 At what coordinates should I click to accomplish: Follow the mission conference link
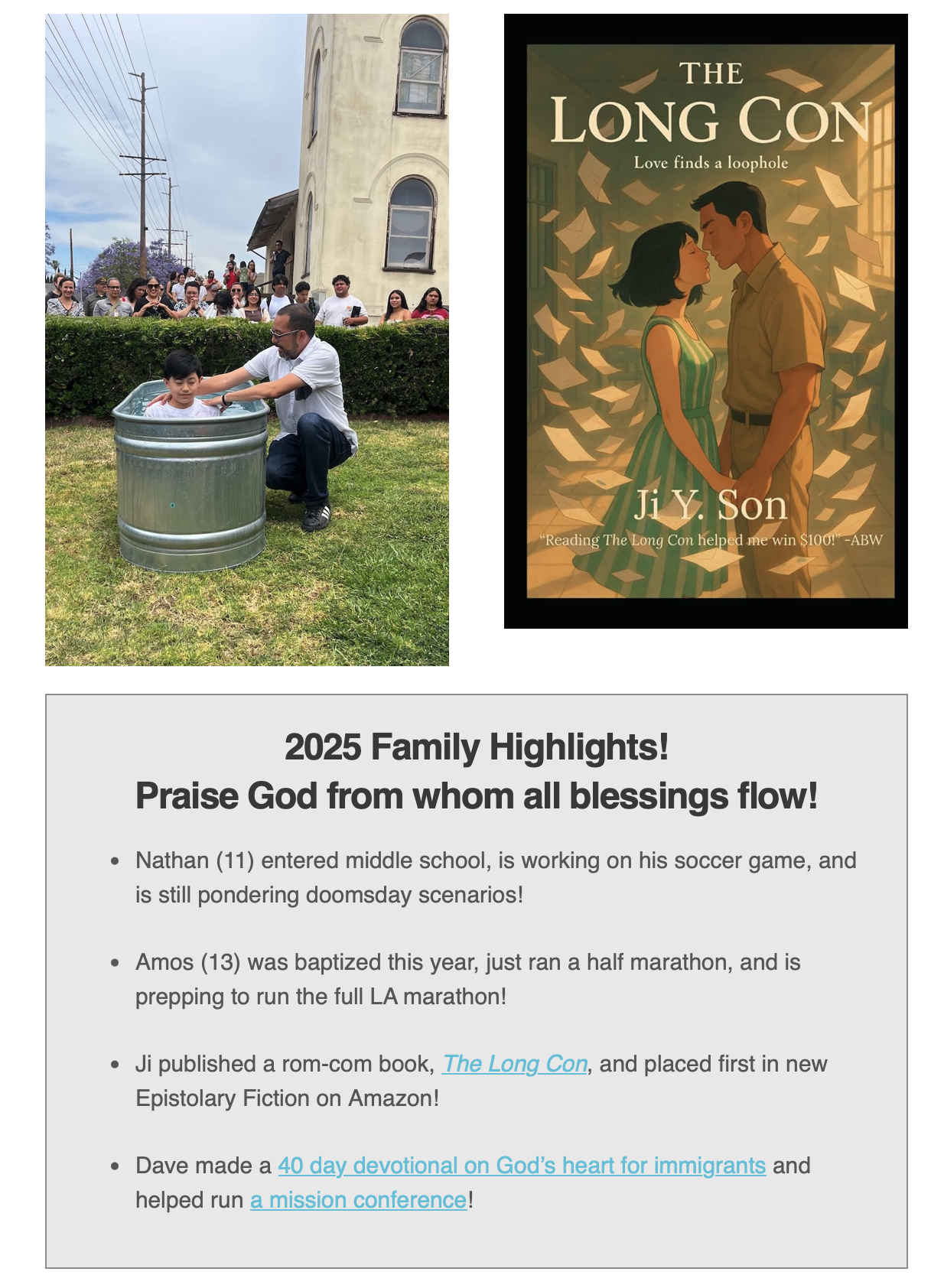pos(358,1200)
